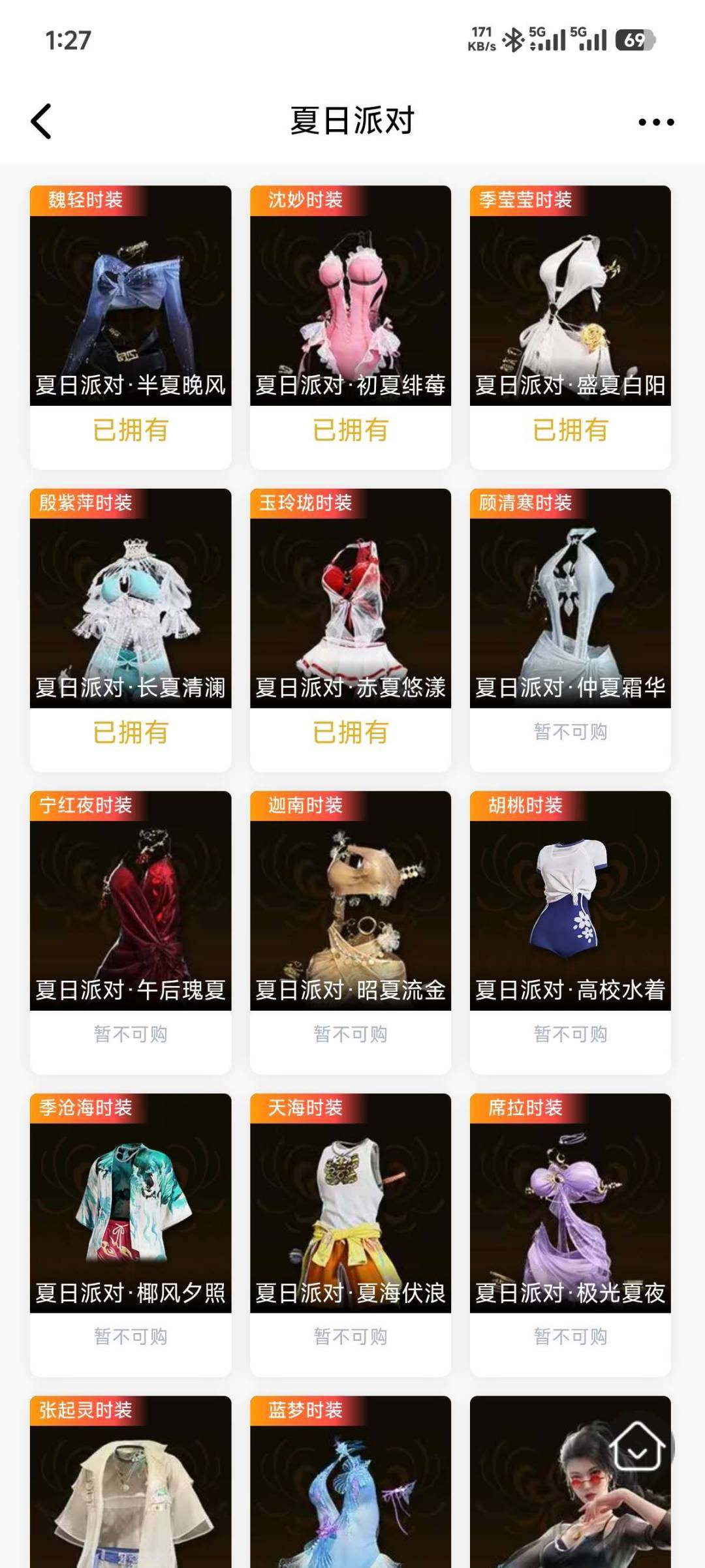
Task: Open the 夏日派对·夏海伏浪 costume card
Action: 351,1235
